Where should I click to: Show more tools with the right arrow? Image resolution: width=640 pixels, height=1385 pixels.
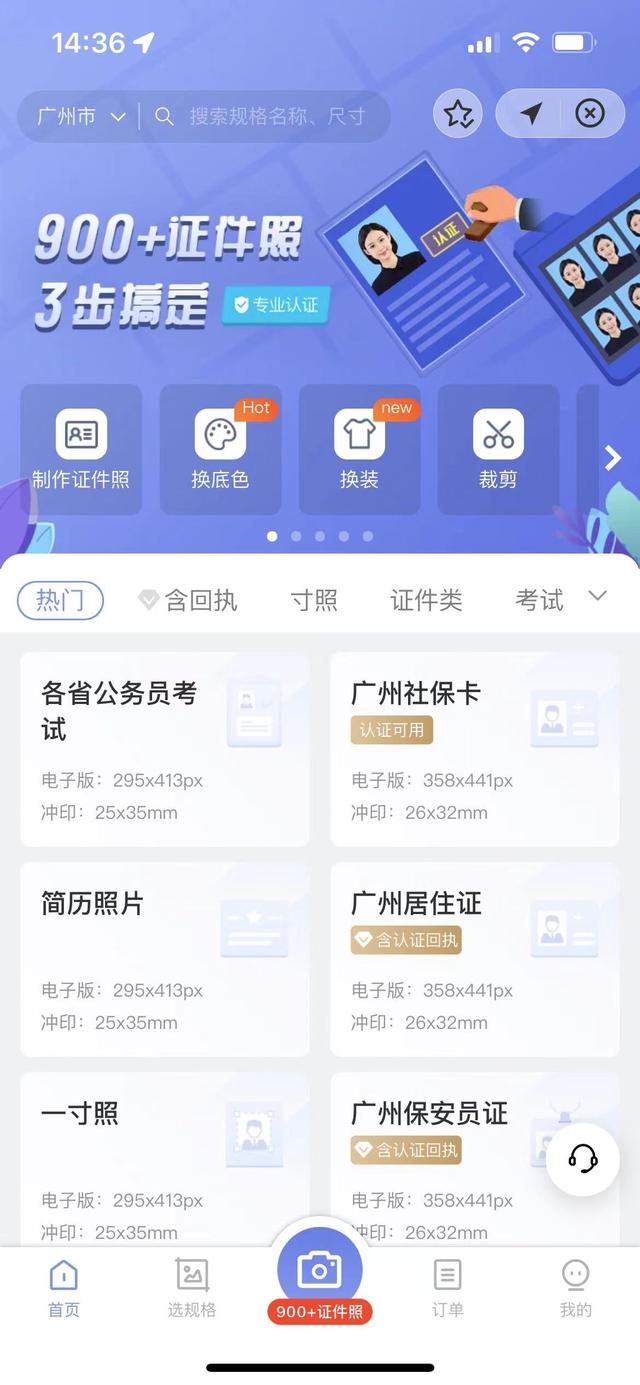click(x=613, y=458)
